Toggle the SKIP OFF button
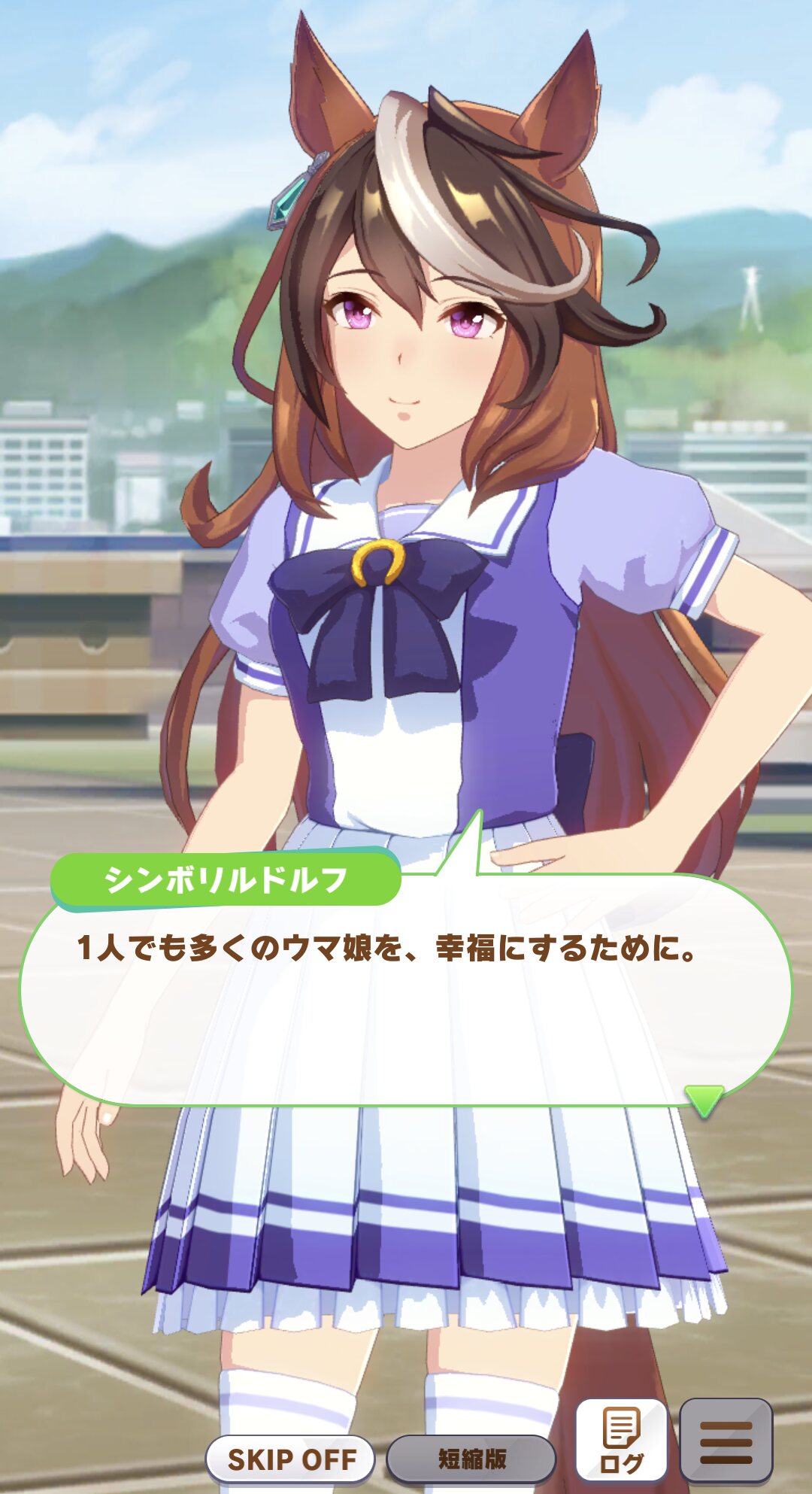Image resolution: width=812 pixels, height=1494 pixels. [291, 1459]
